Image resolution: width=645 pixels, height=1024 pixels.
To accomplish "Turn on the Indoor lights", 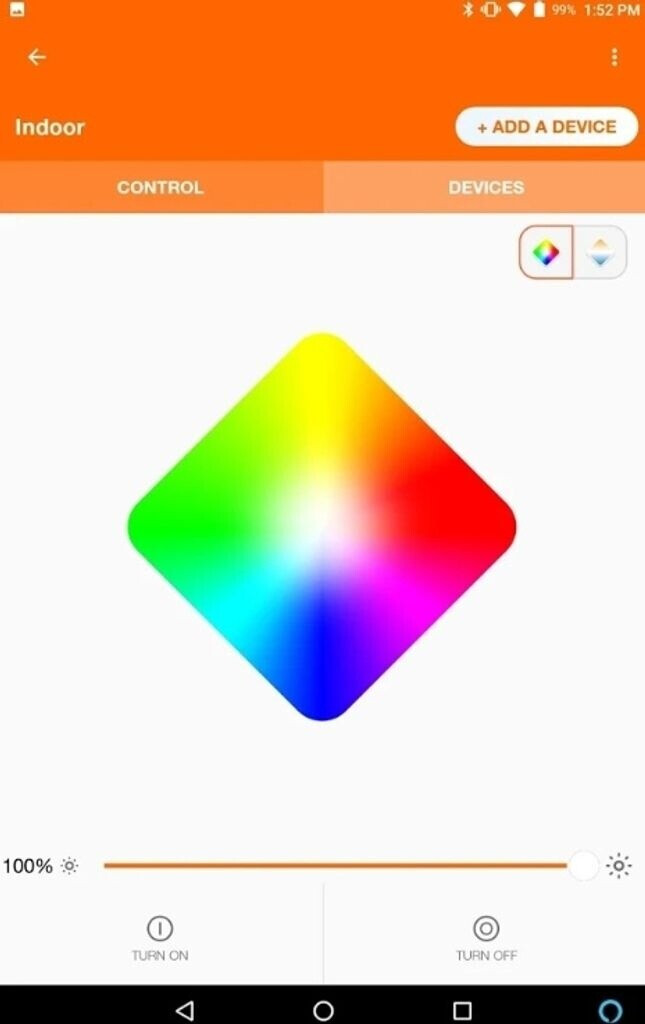I will [160, 937].
